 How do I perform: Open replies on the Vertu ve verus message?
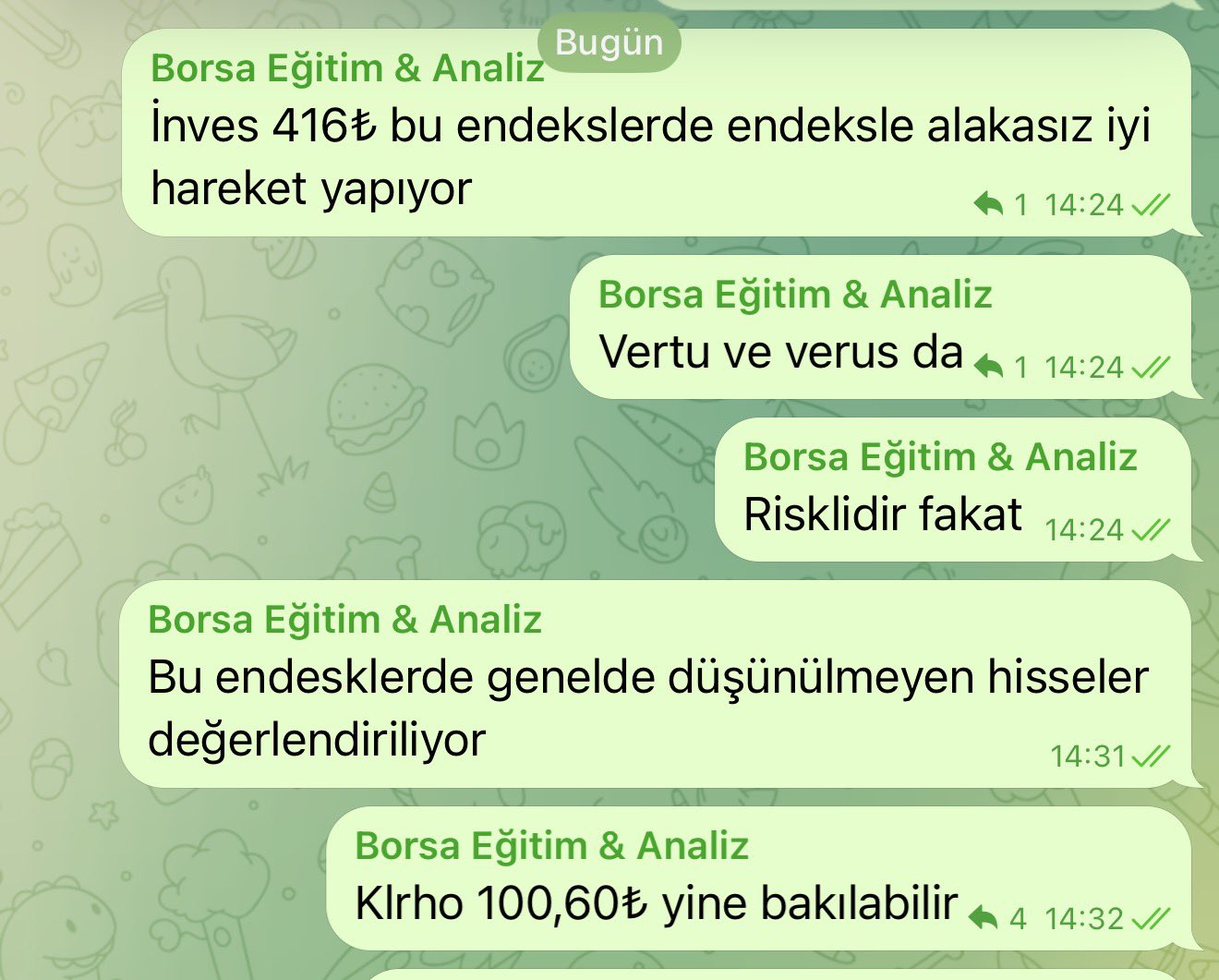click(x=1000, y=367)
